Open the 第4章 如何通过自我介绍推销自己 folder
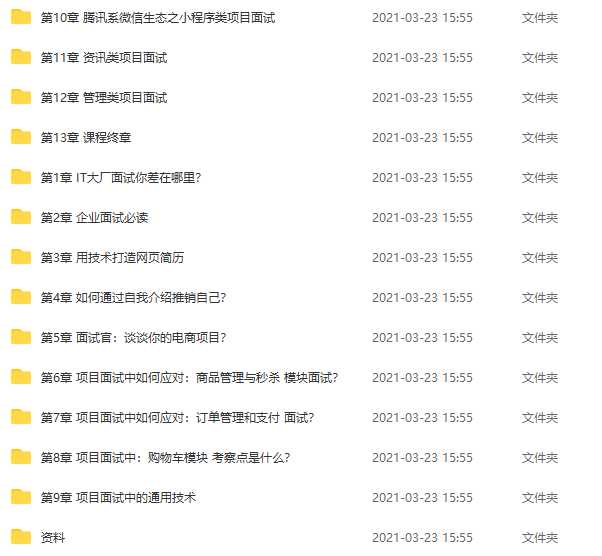This screenshot has width=602, height=556. click(x=133, y=298)
